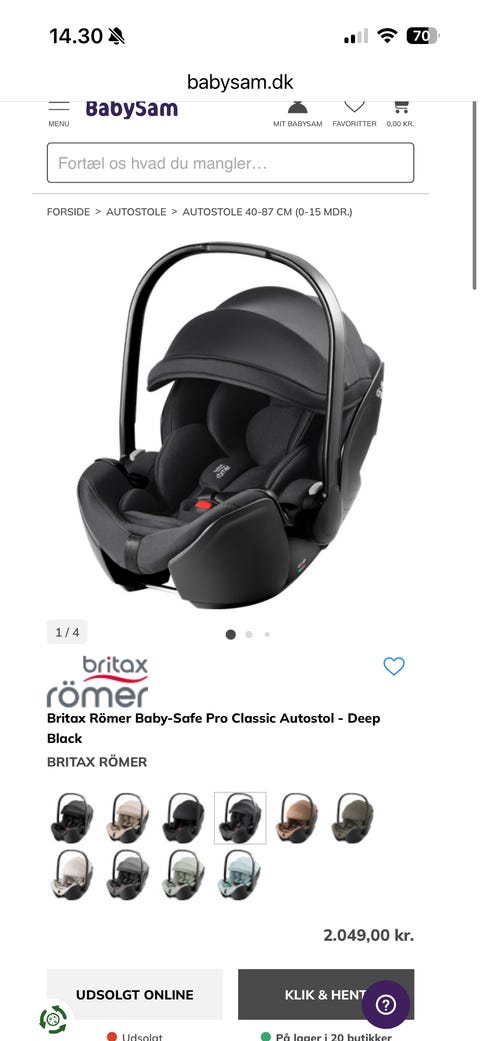Screen dimensions: 480x1041
Task: Select the white/cream color variant
Action: click(72, 874)
